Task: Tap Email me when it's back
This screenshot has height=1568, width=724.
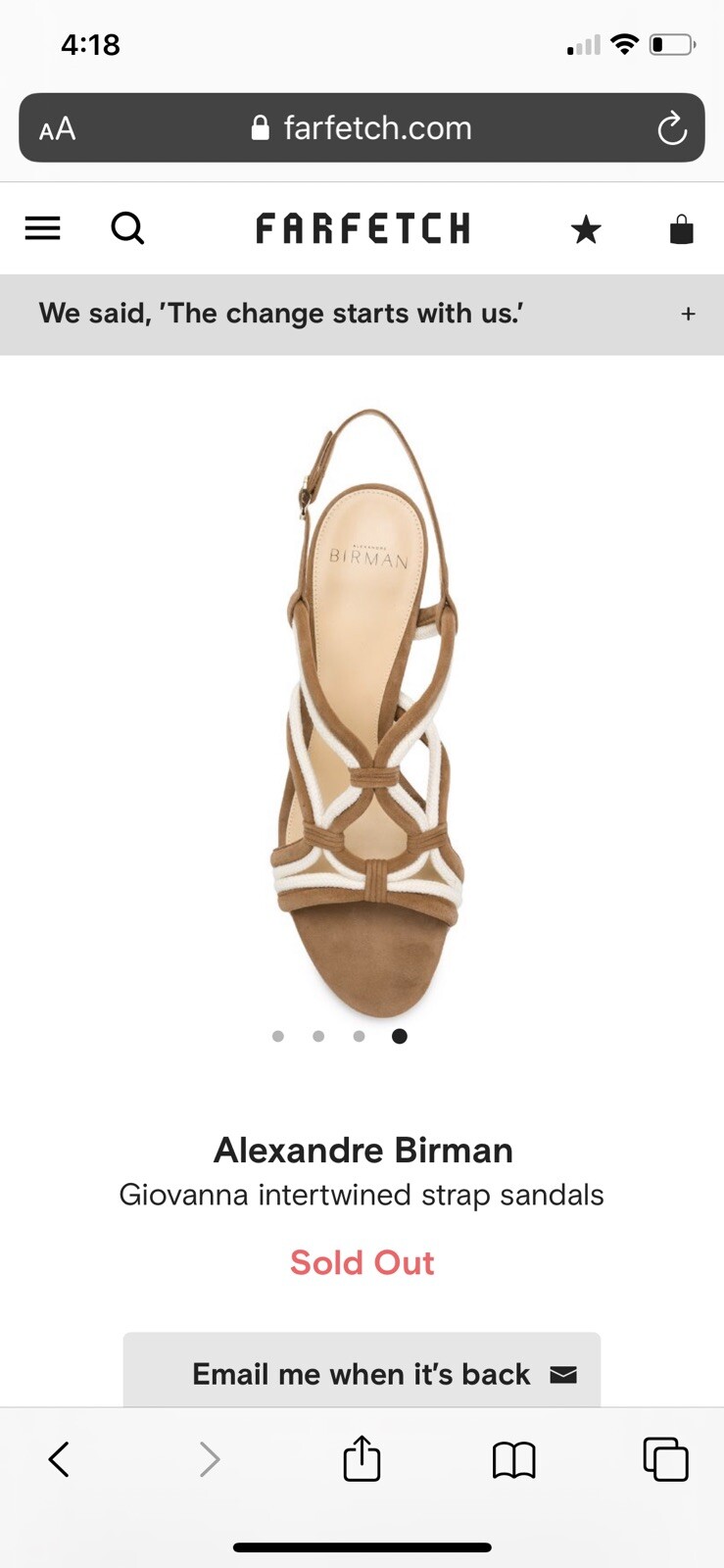Action: (x=362, y=1373)
